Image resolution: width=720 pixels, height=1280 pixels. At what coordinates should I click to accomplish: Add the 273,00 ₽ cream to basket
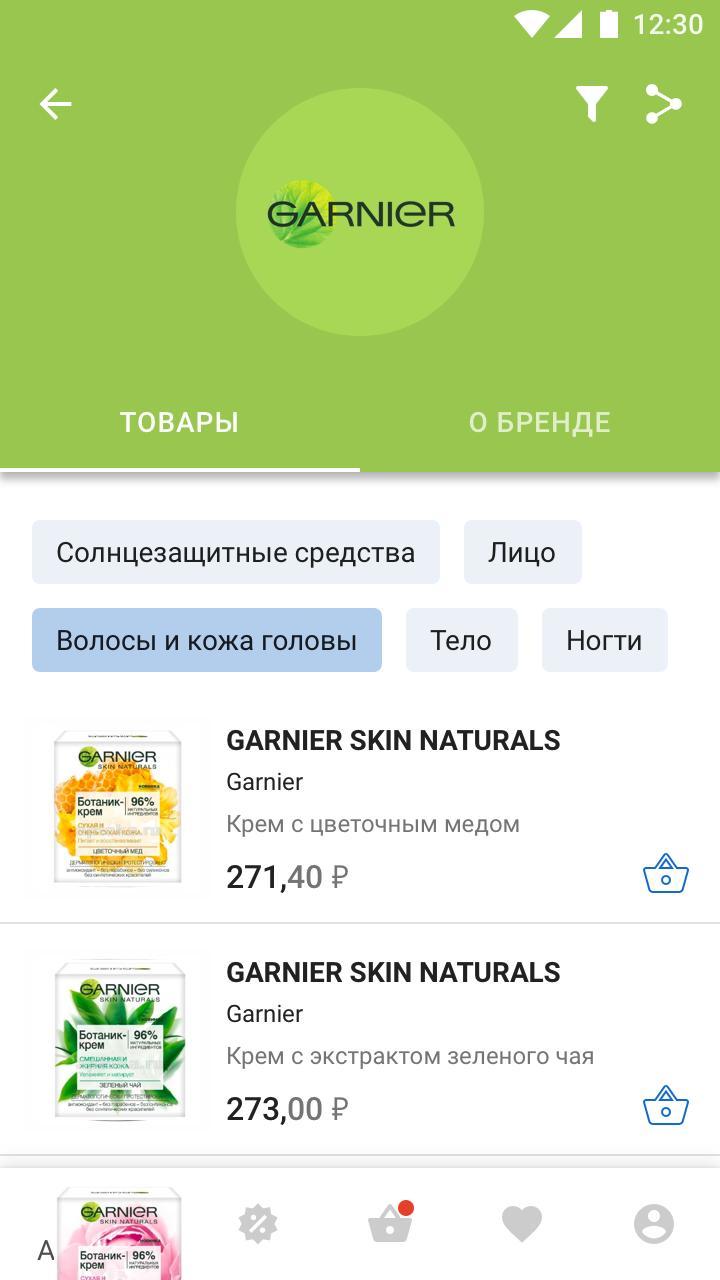point(665,1106)
